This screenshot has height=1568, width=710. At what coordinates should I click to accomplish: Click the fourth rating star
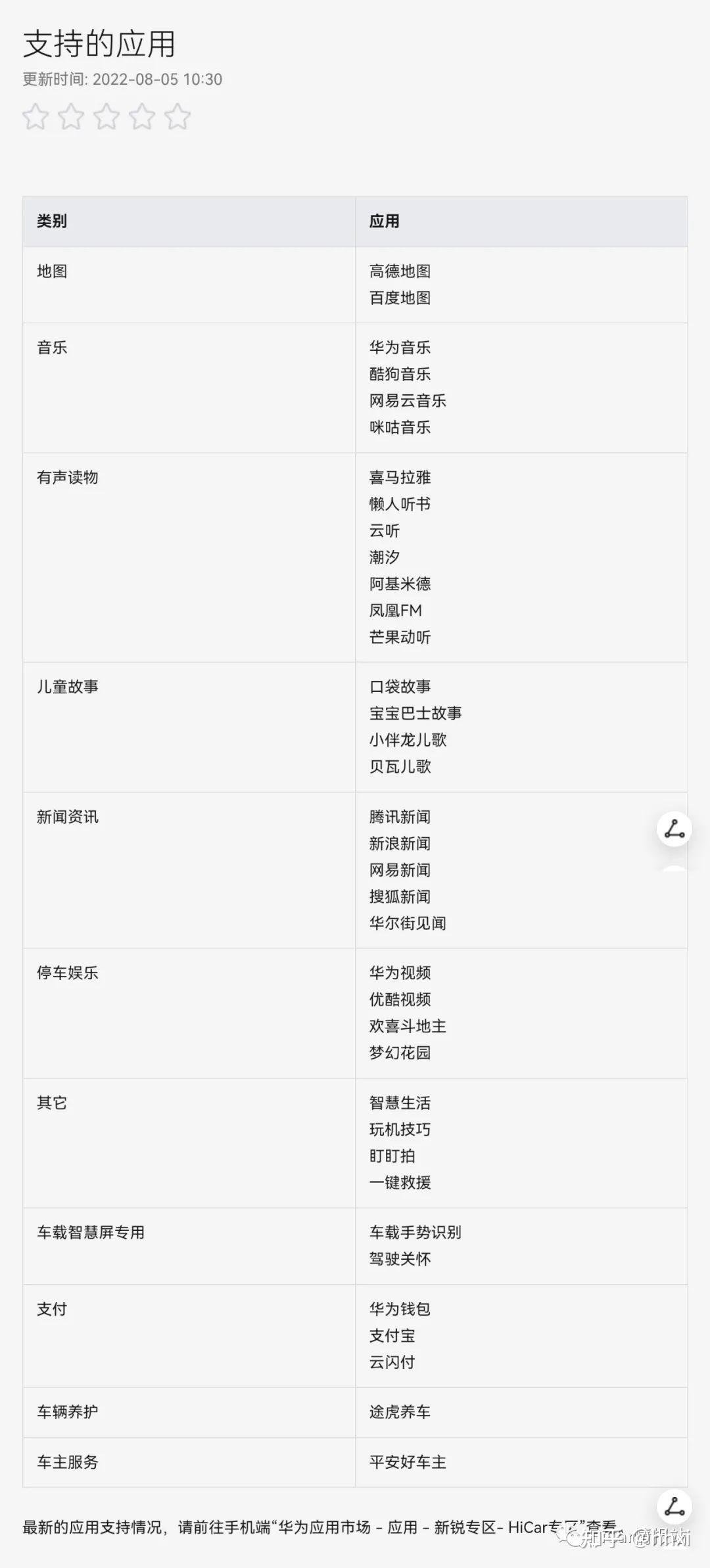point(143,117)
